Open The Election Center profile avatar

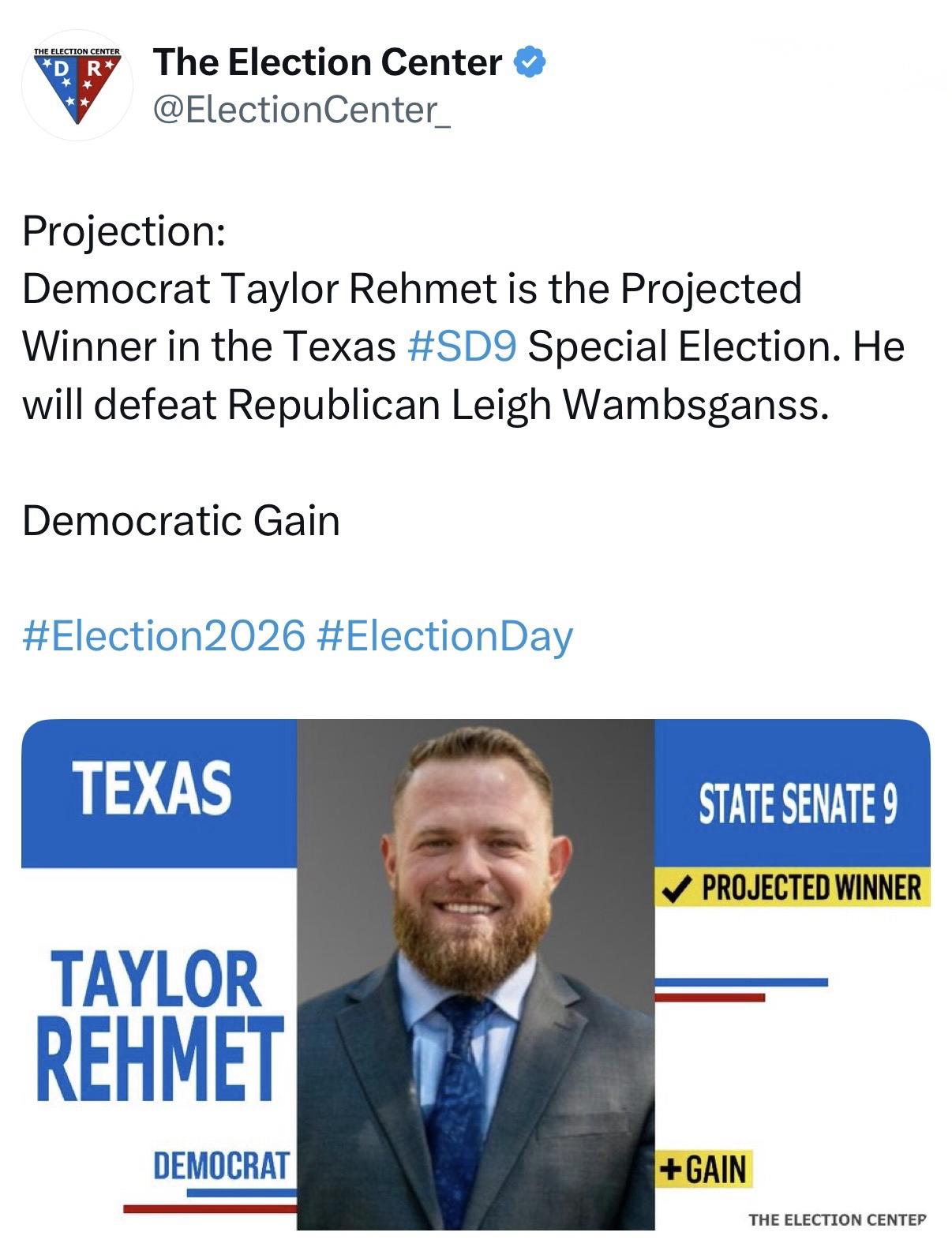(x=77, y=85)
